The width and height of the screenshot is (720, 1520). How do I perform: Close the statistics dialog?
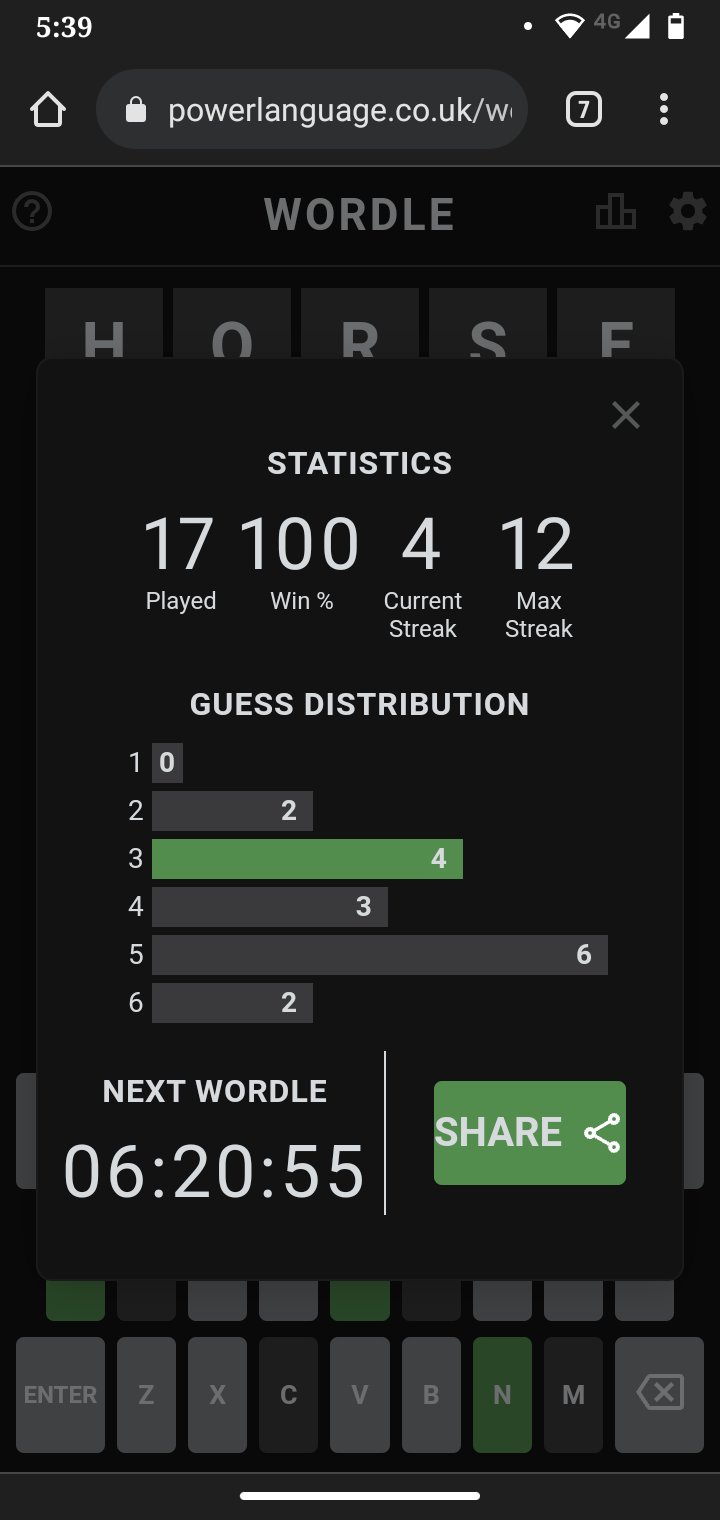coord(626,415)
